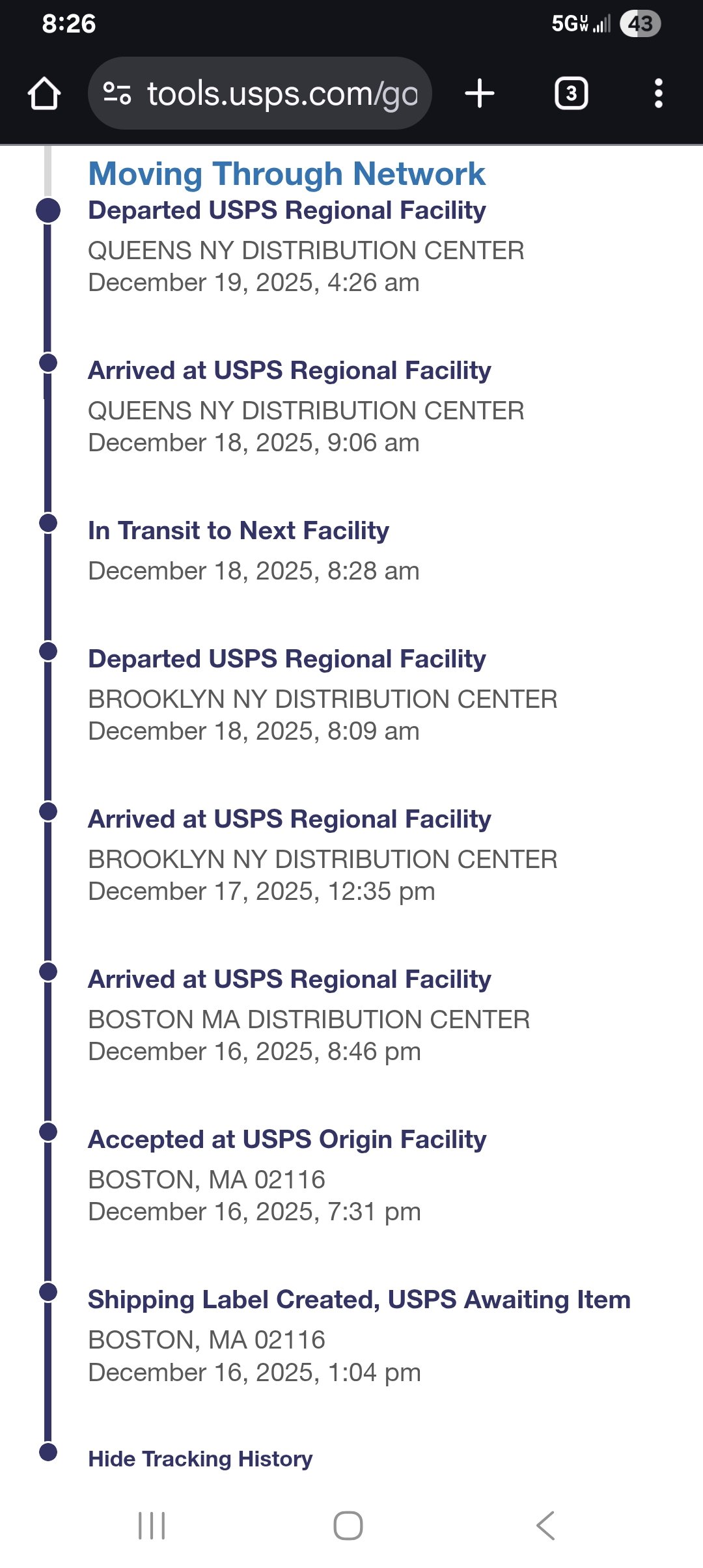Open recent apps from navigation bar
Viewport: 703px width, 1568px height.
click(x=152, y=1525)
